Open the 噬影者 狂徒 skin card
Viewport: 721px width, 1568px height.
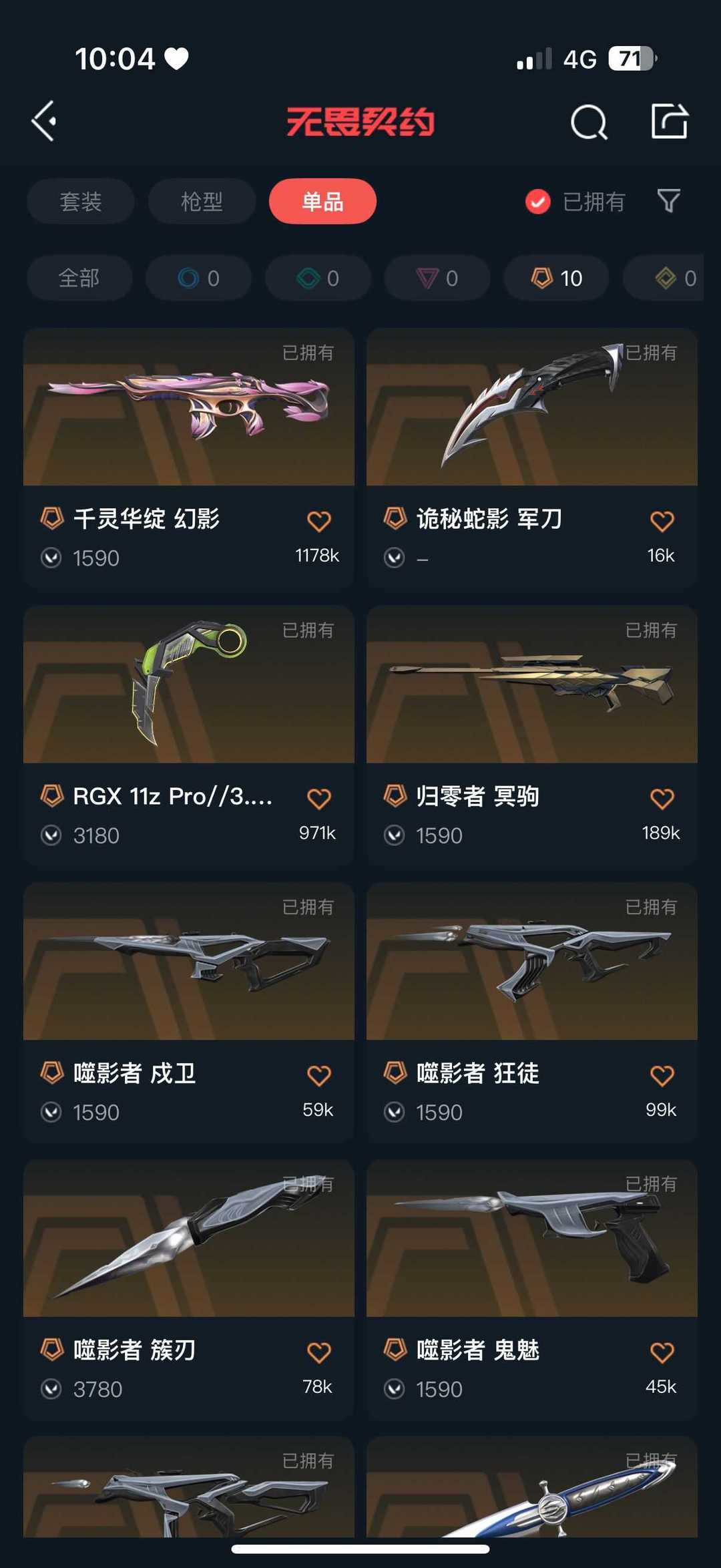pos(532,1012)
